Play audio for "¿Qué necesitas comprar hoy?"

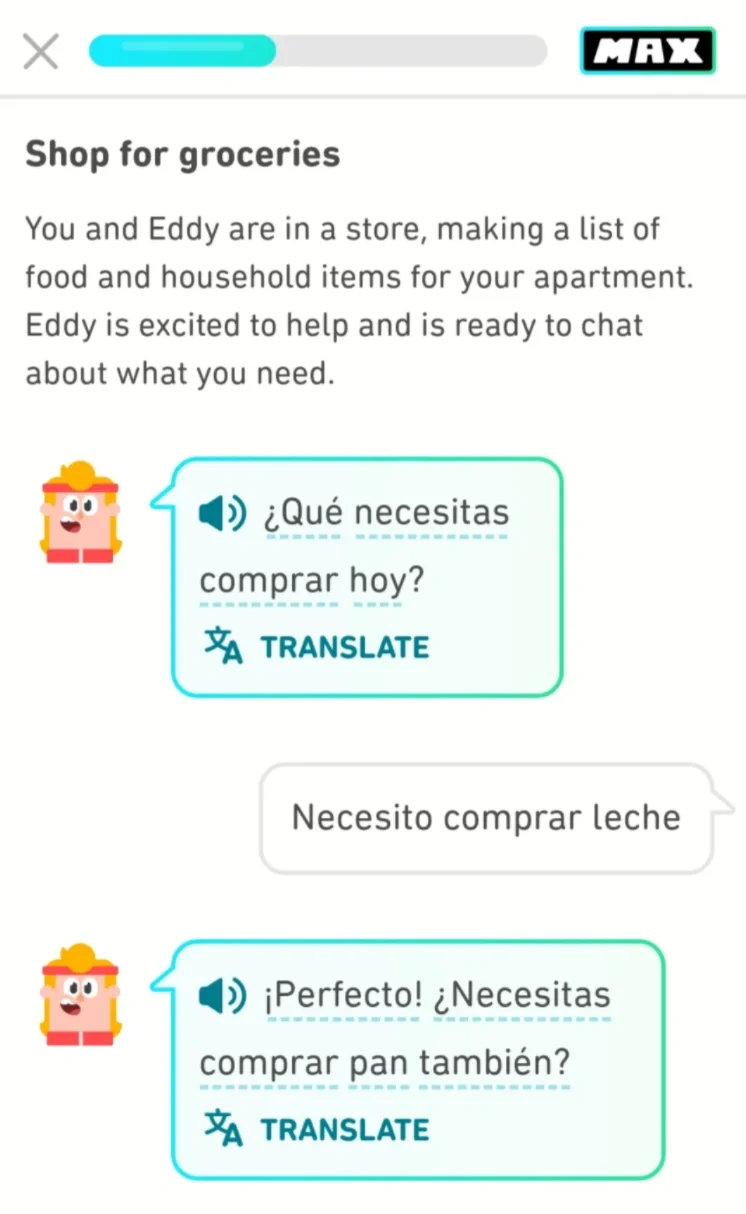pos(222,514)
